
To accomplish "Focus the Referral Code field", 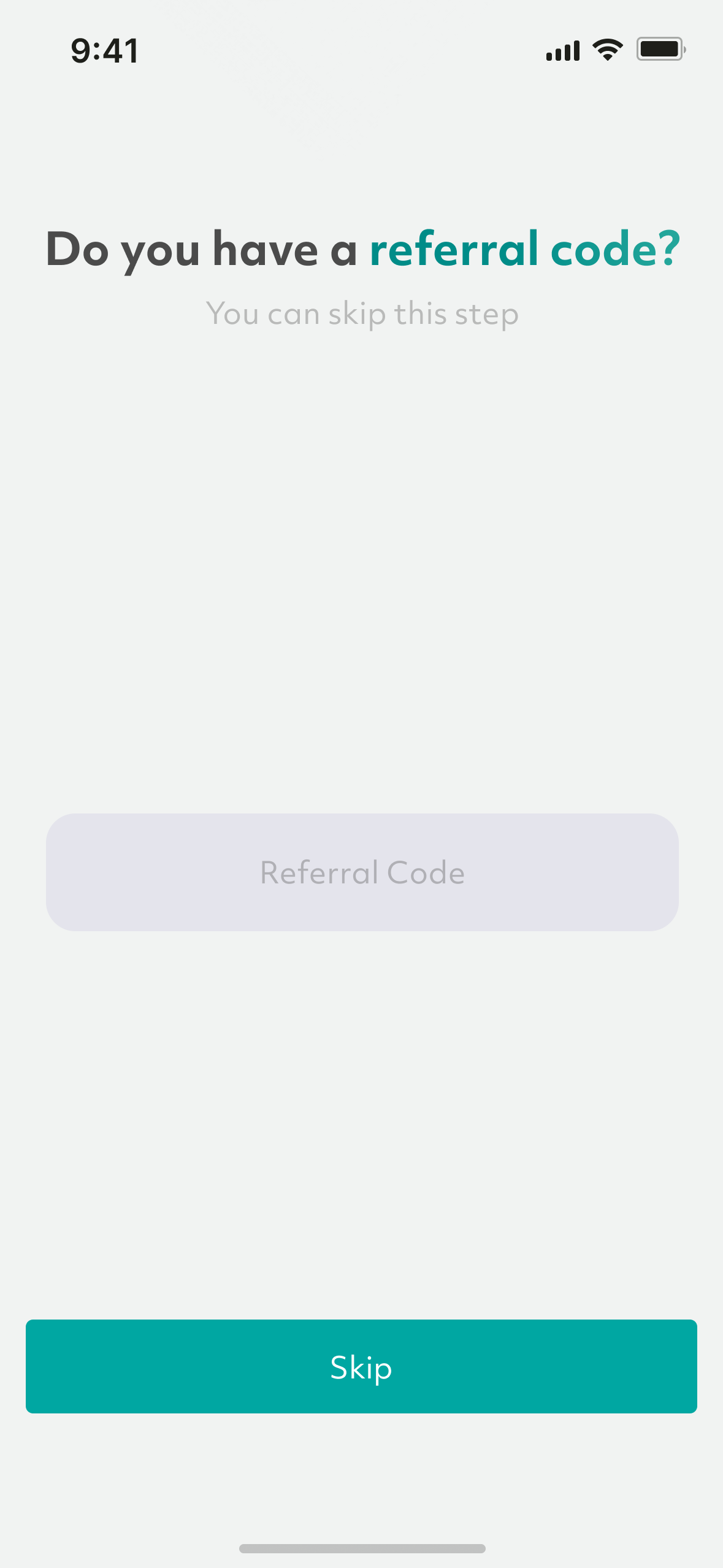I will (362, 872).
